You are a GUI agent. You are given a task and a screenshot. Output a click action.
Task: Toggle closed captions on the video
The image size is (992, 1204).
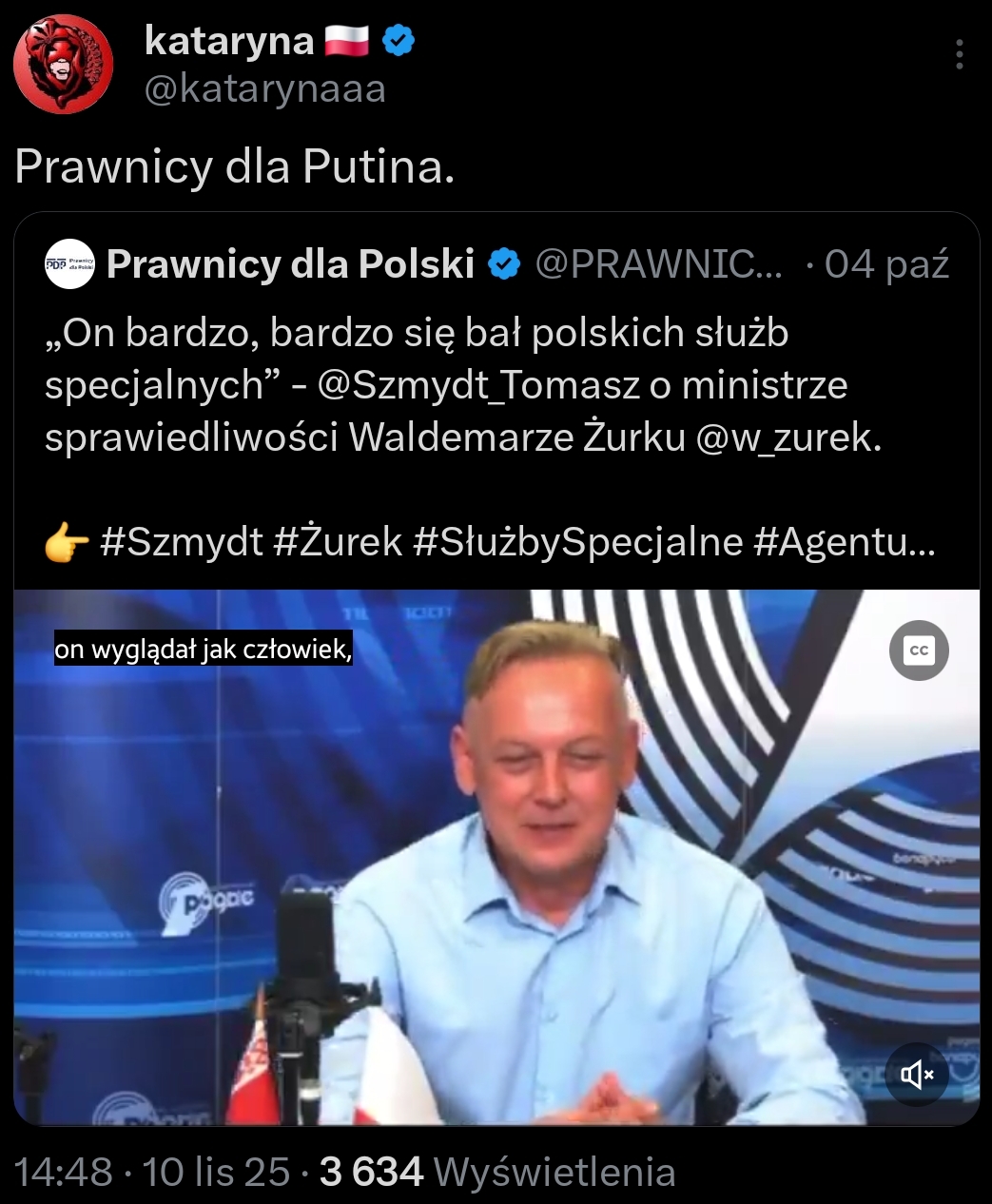click(x=919, y=651)
